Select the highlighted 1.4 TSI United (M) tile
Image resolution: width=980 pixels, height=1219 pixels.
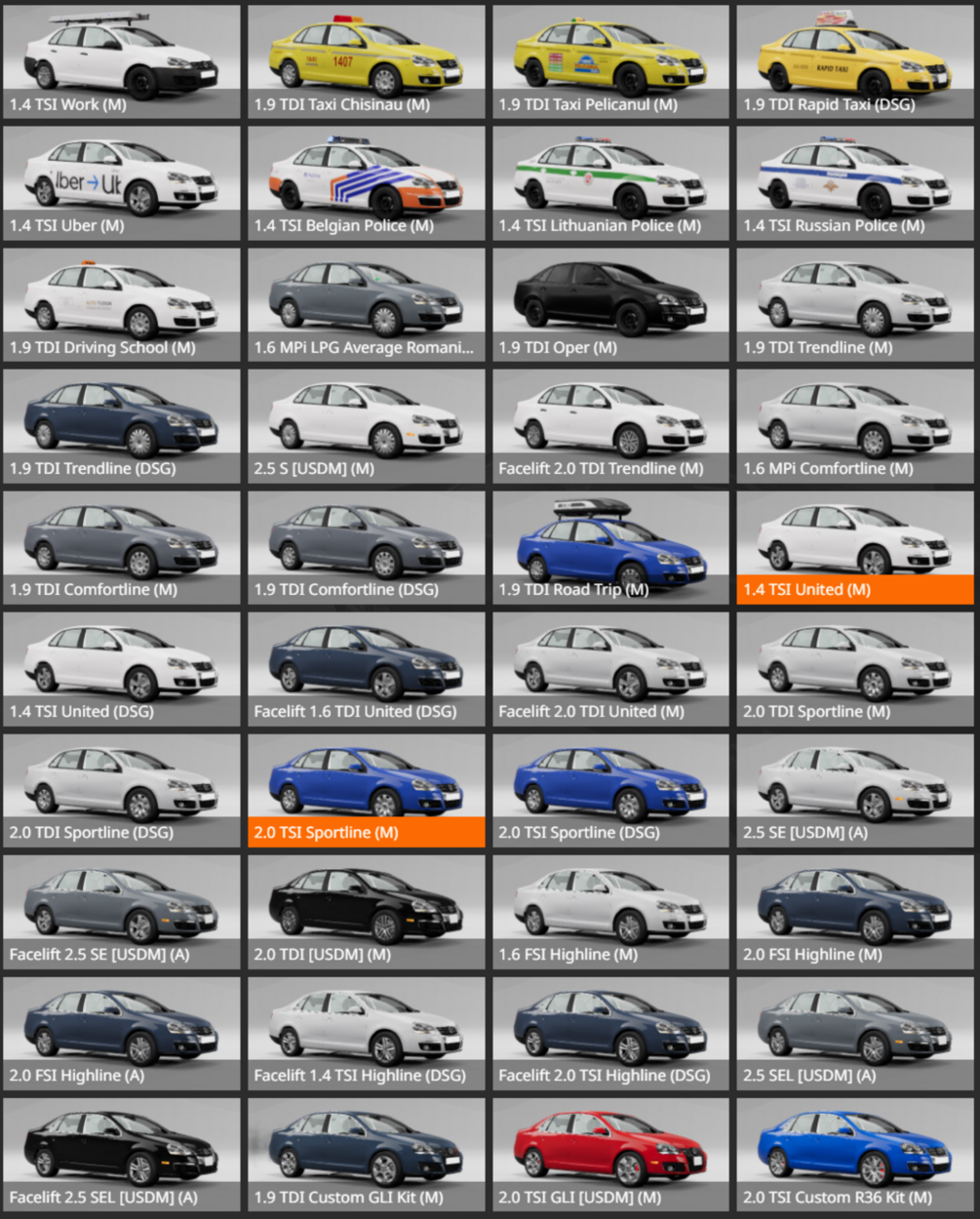click(x=855, y=547)
